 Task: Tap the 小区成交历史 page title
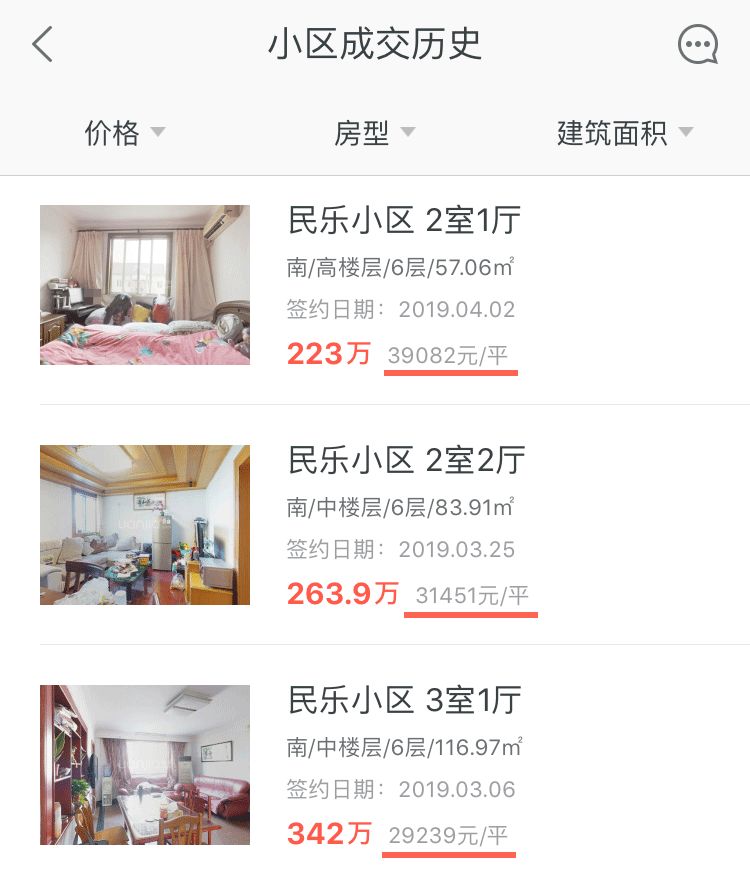[x=375, y=44]
